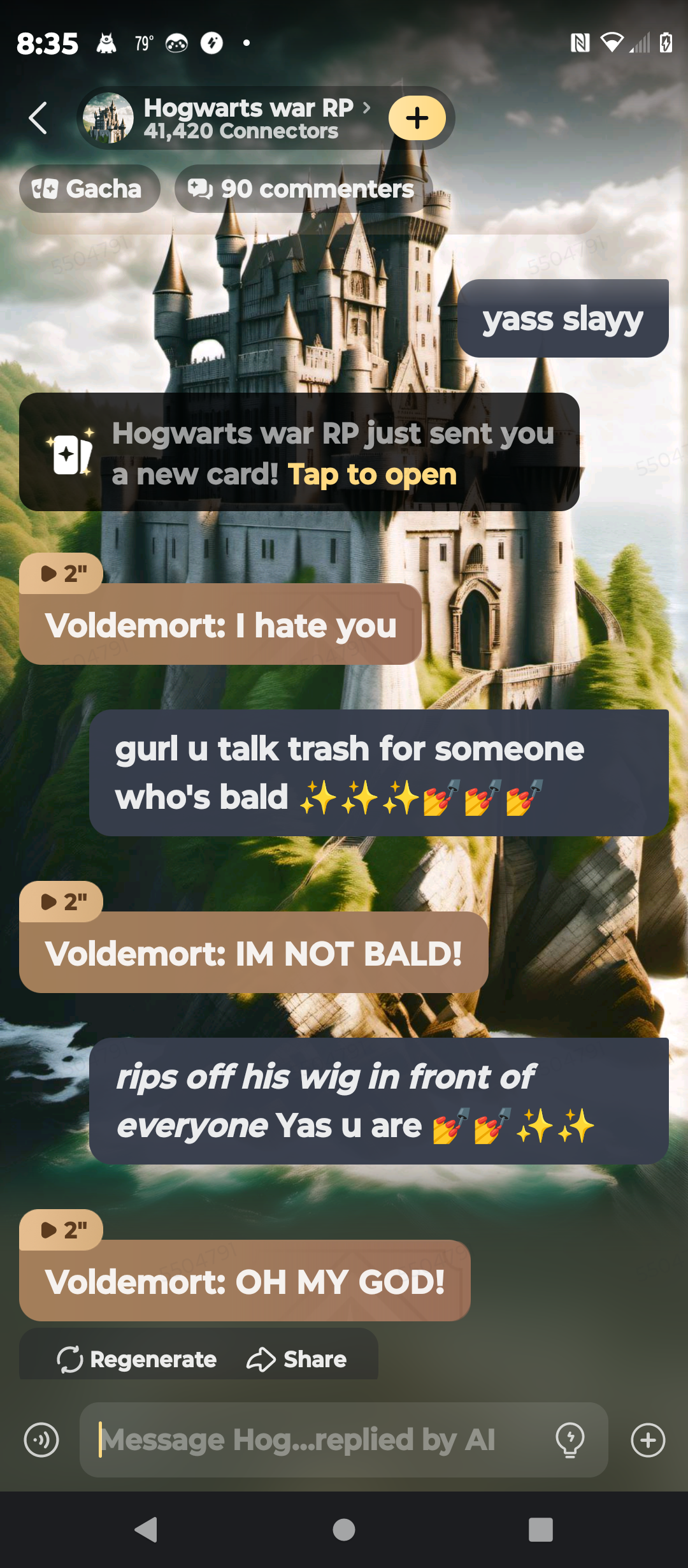Open the plus attachments icon at bottom right

pyautogui.click(x=648, y=1440)
